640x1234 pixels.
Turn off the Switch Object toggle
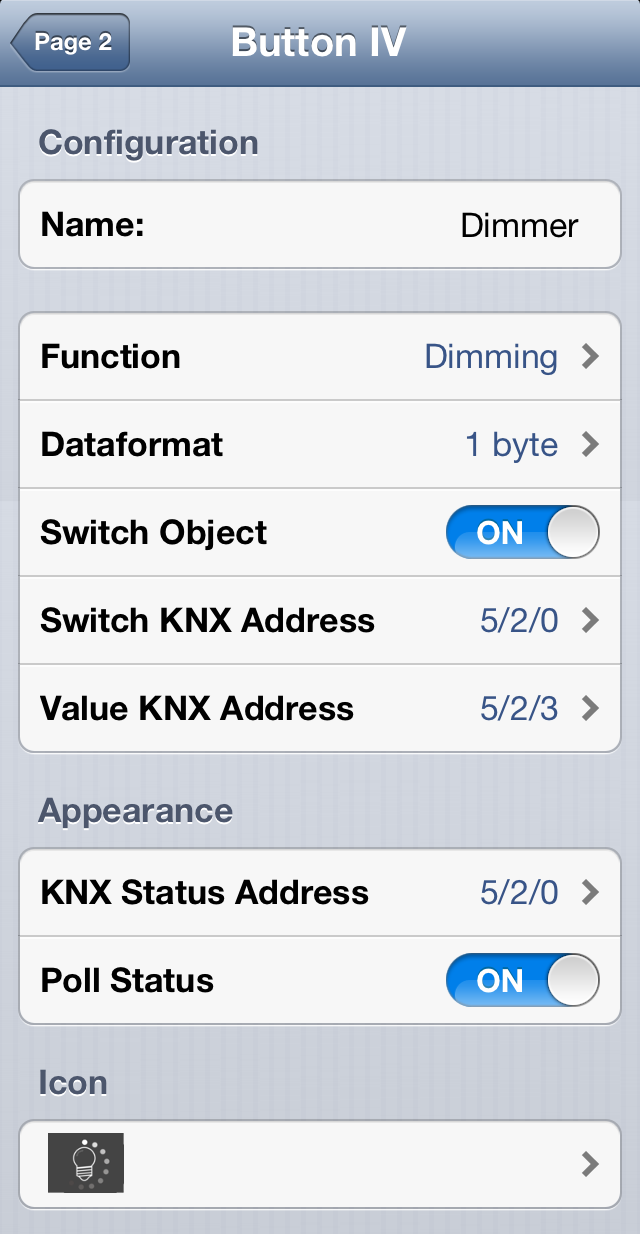pos(522,532)
